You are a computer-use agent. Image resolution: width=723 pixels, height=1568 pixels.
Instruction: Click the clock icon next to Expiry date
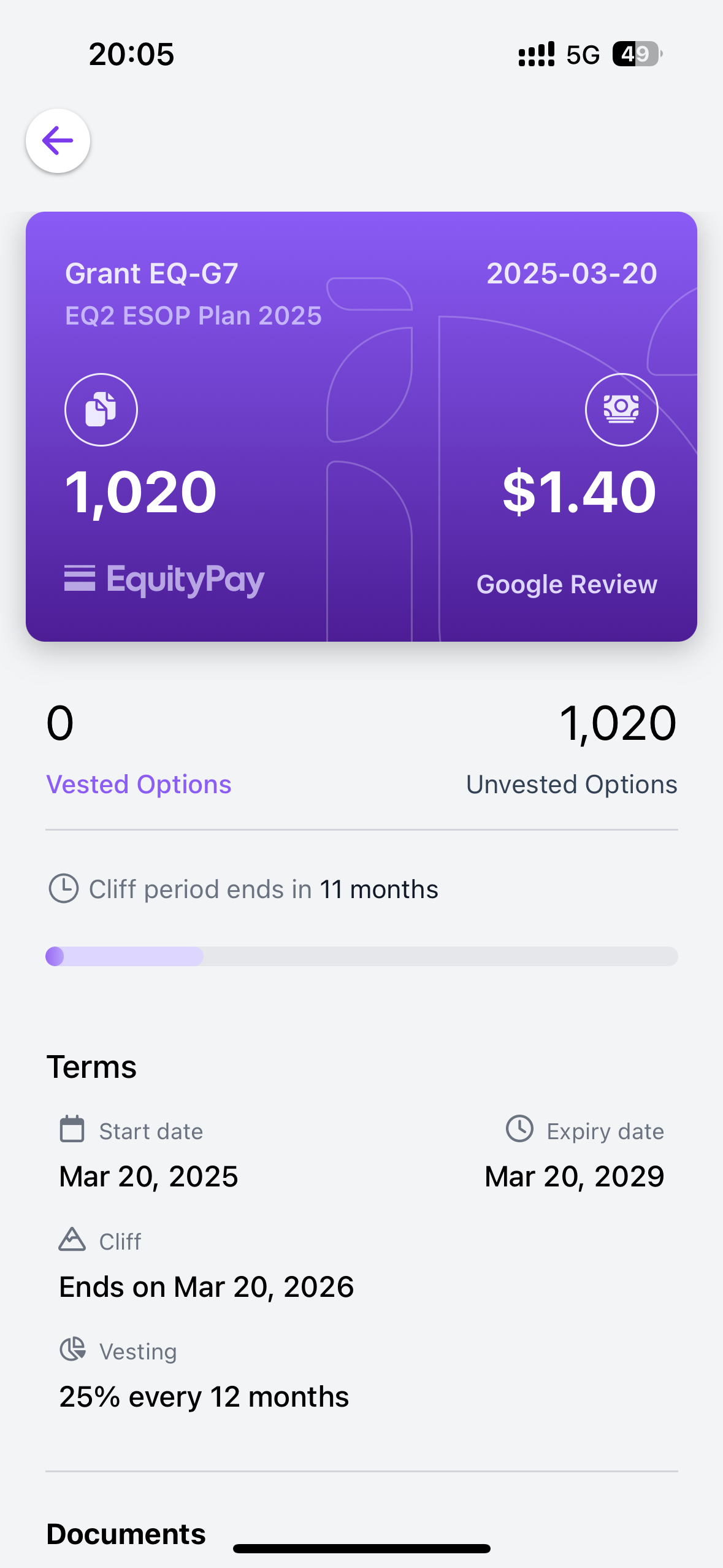point(519,1129)
